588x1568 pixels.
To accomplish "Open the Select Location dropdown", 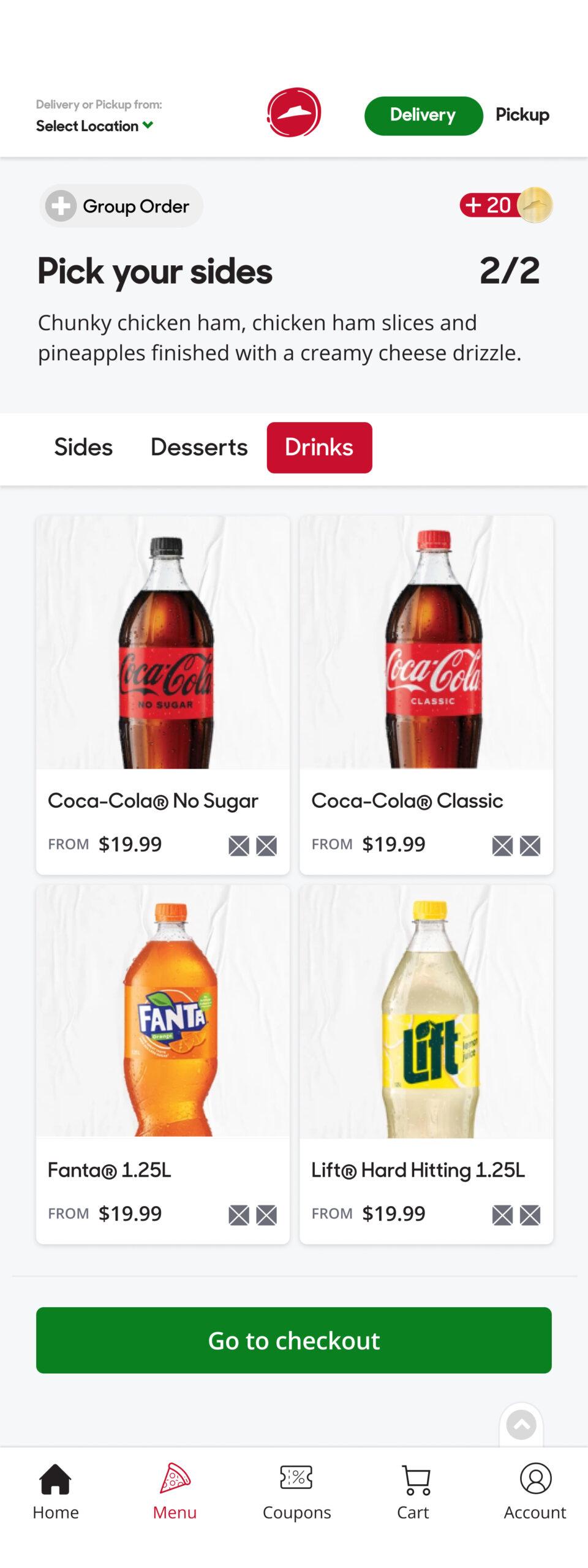I will [94, 126].
